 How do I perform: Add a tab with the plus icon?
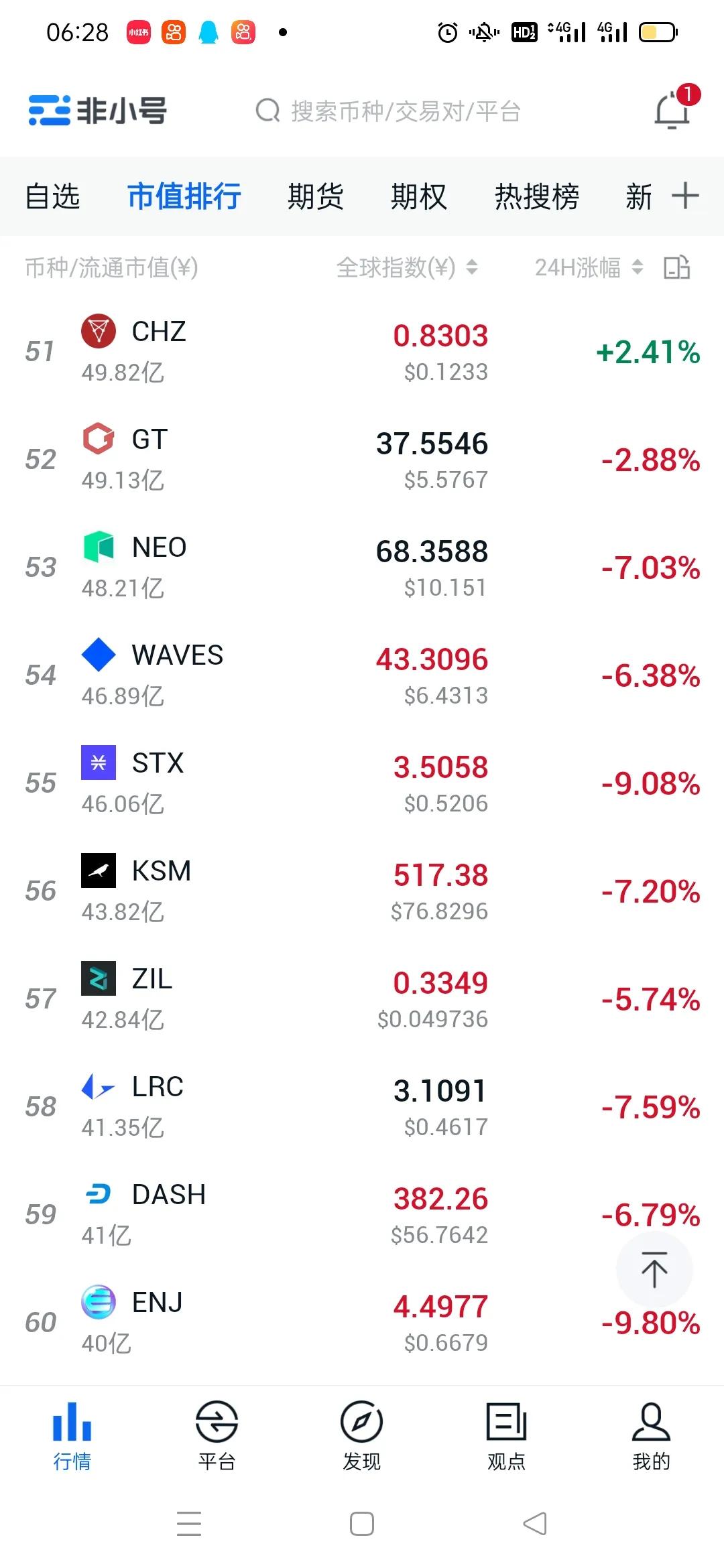tap(685, 196)
